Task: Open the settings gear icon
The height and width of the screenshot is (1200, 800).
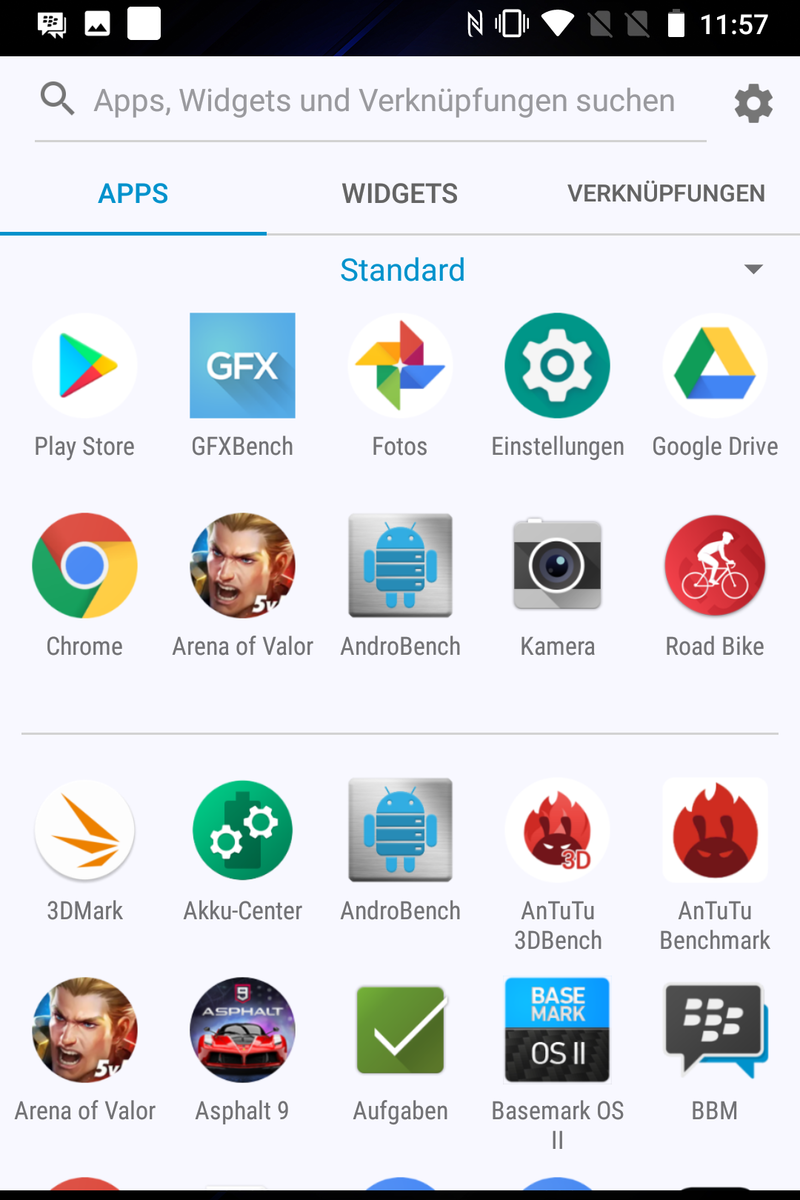Action: click(x=753, y=103)
